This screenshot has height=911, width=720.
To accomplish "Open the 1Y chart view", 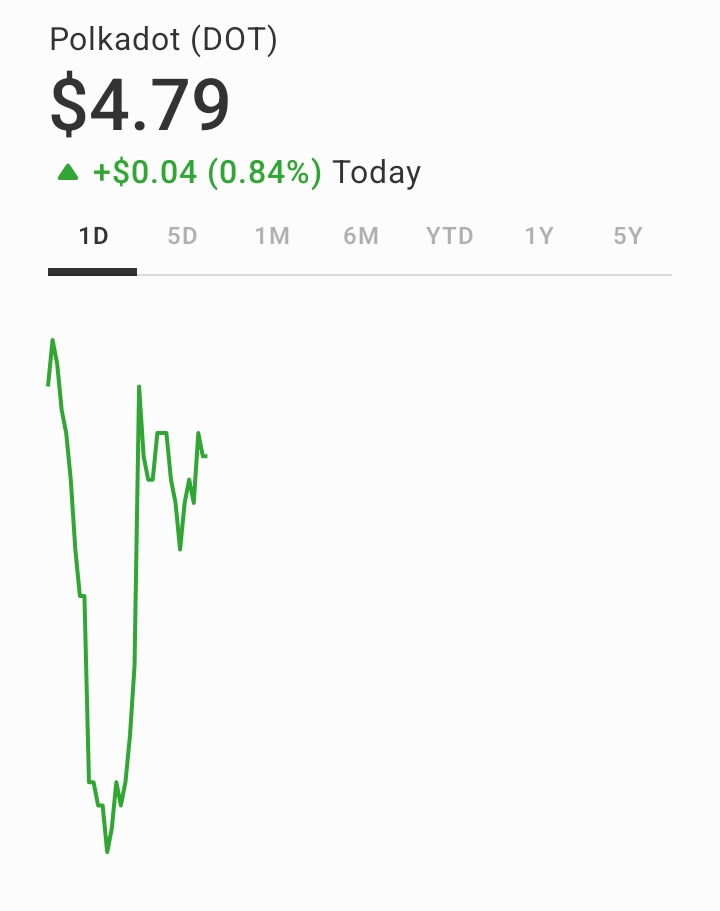I will pyautogui.click(x=538, y=237).
